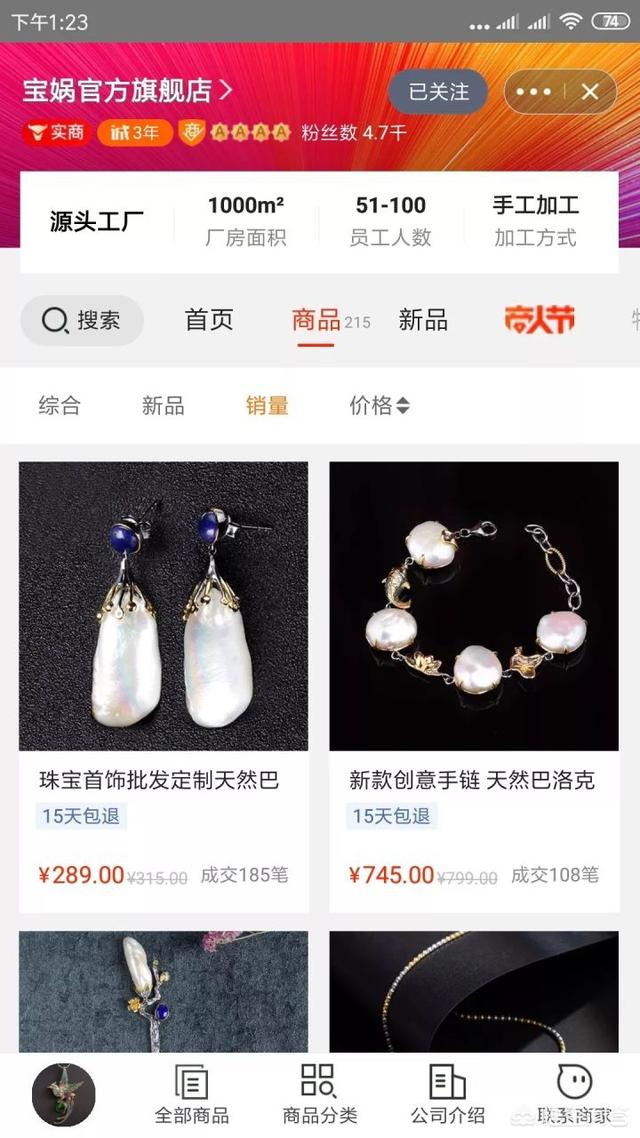Sort products by 销量
The image size is (640, 1138).
point(267,405)
